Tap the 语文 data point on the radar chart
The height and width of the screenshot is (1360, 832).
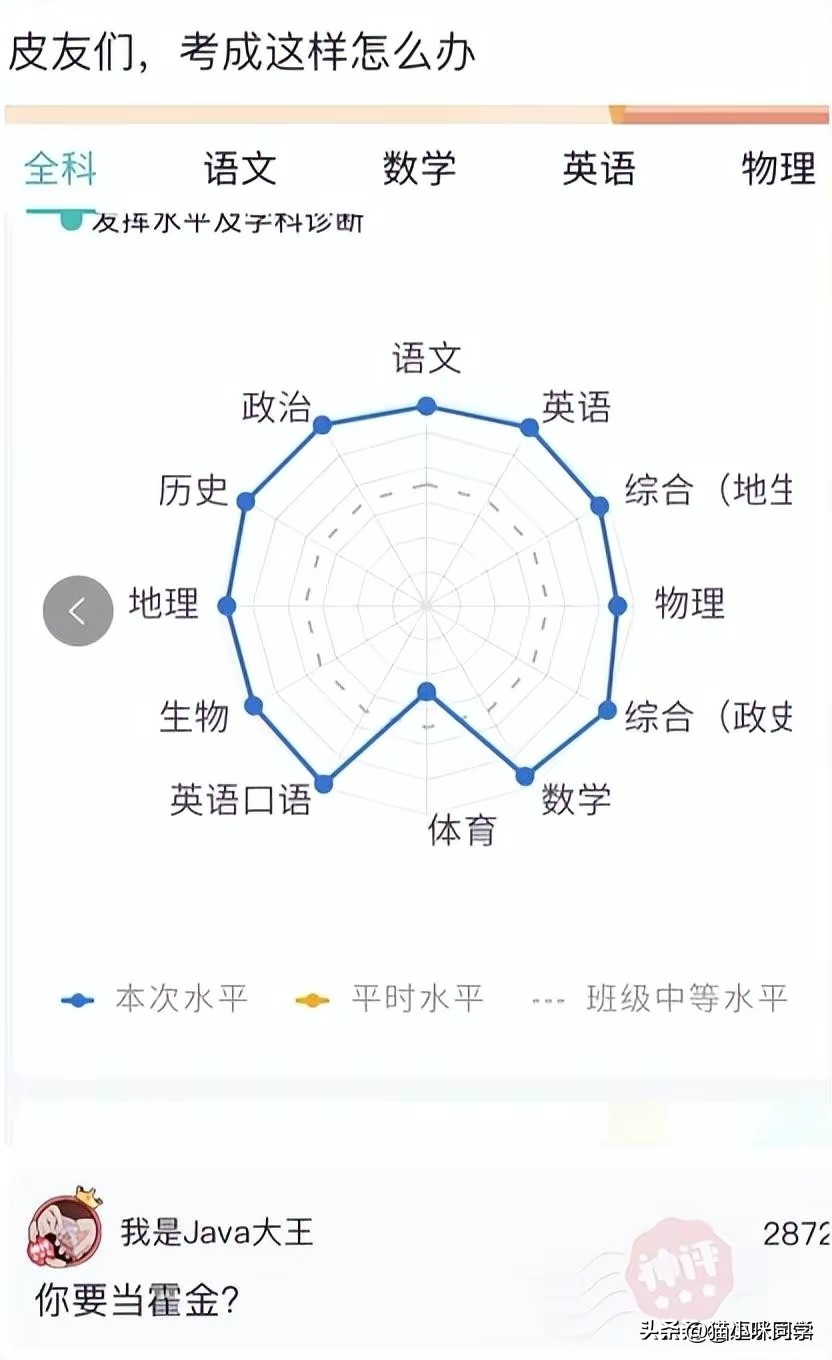click(x=428, y=405)
